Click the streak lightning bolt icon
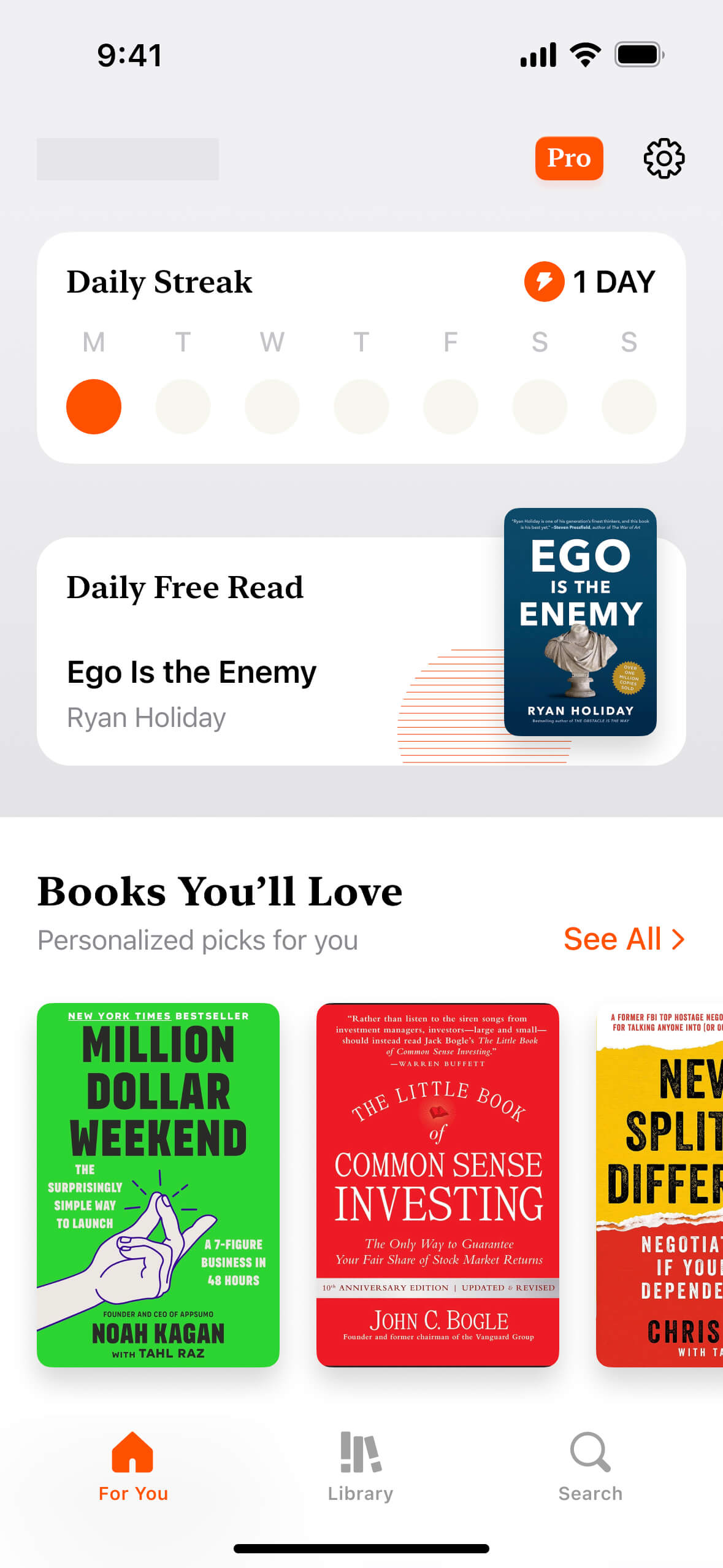This screenshot has height=1568, width=723. pos(543,283)
